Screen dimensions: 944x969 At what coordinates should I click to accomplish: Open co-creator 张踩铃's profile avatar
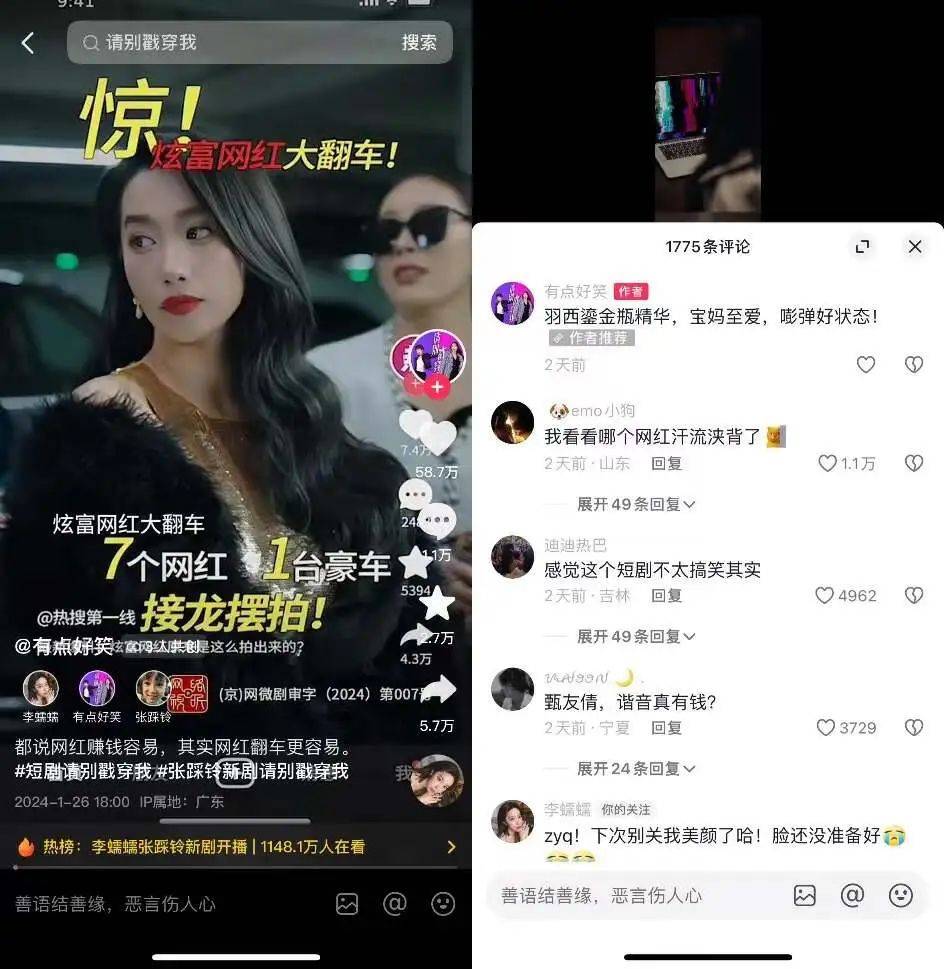[x=153, y=689]
